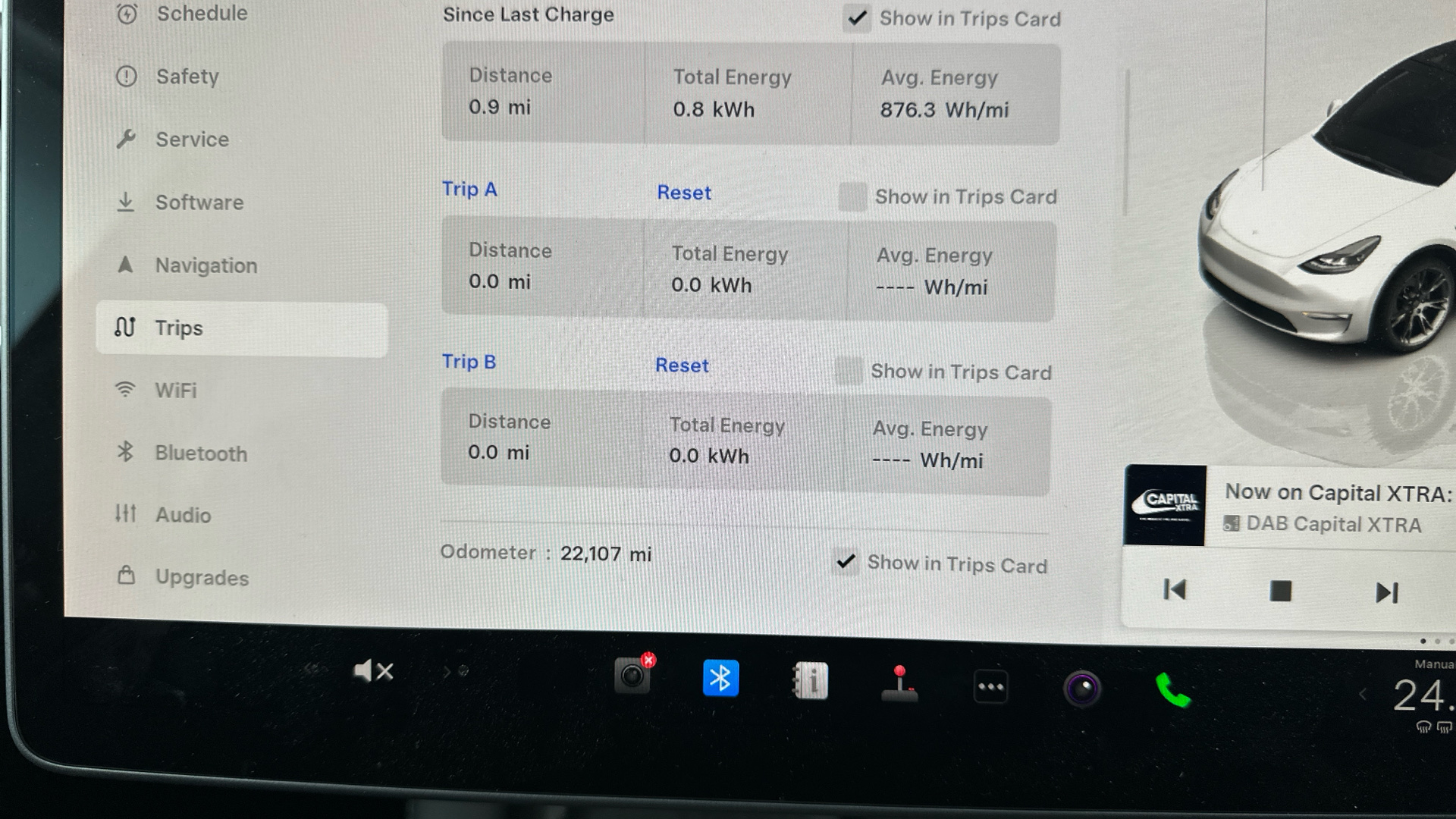The width and height of the screenshot is (1456, 819).
Task: Check Show in Trips Card for Trip A
Action: 852,197
